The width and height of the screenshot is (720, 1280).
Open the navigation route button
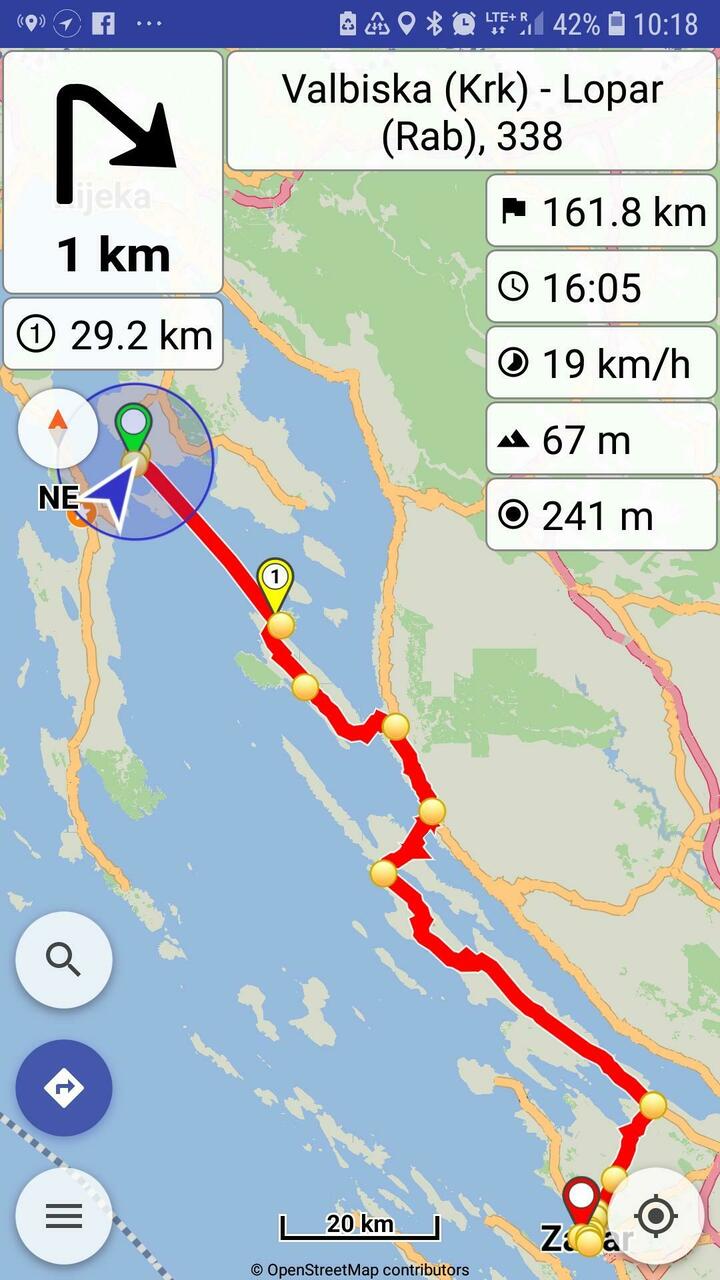[x=64, y=1088]
